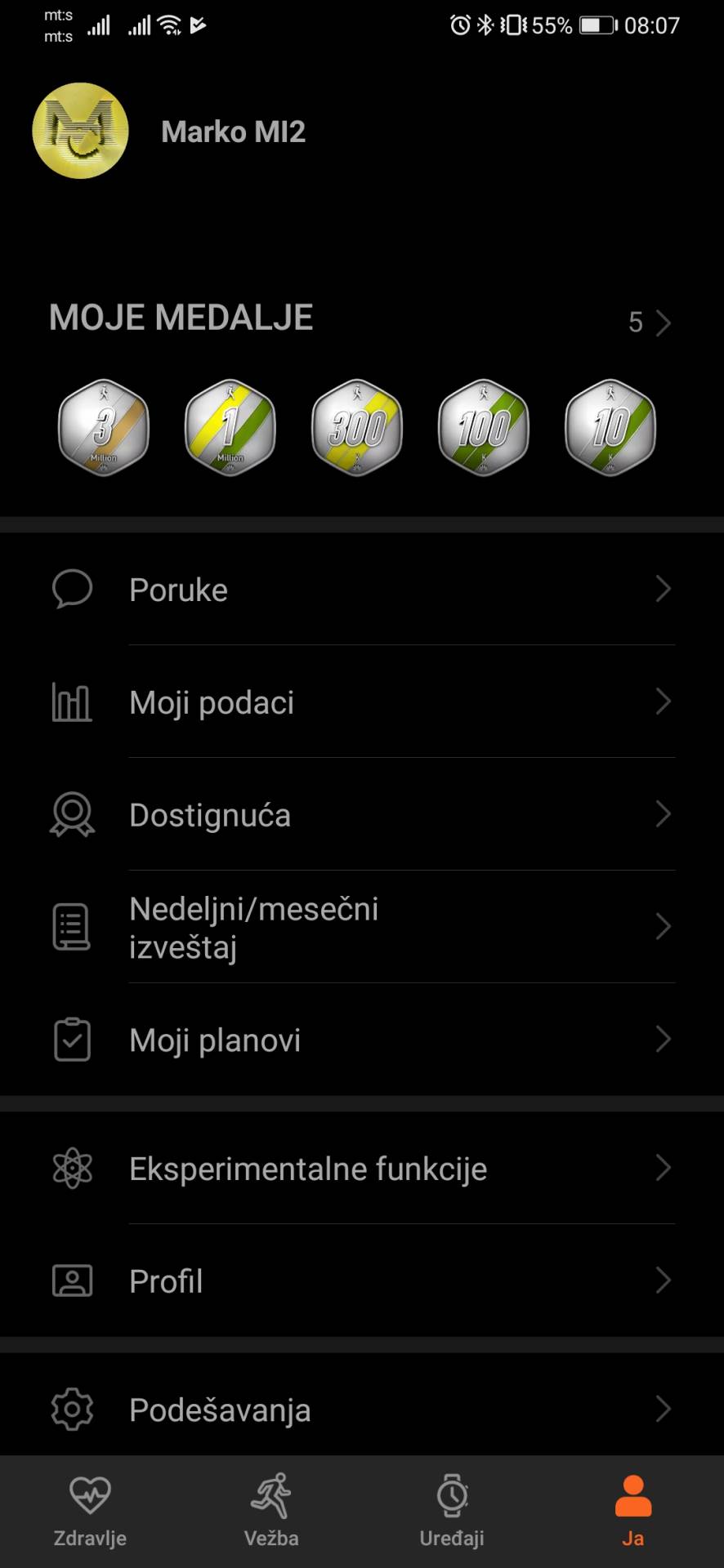Tap the clipboard icon next to Moji planovi
Viewport: 724px width, 1568px height.
[72, 1039]
